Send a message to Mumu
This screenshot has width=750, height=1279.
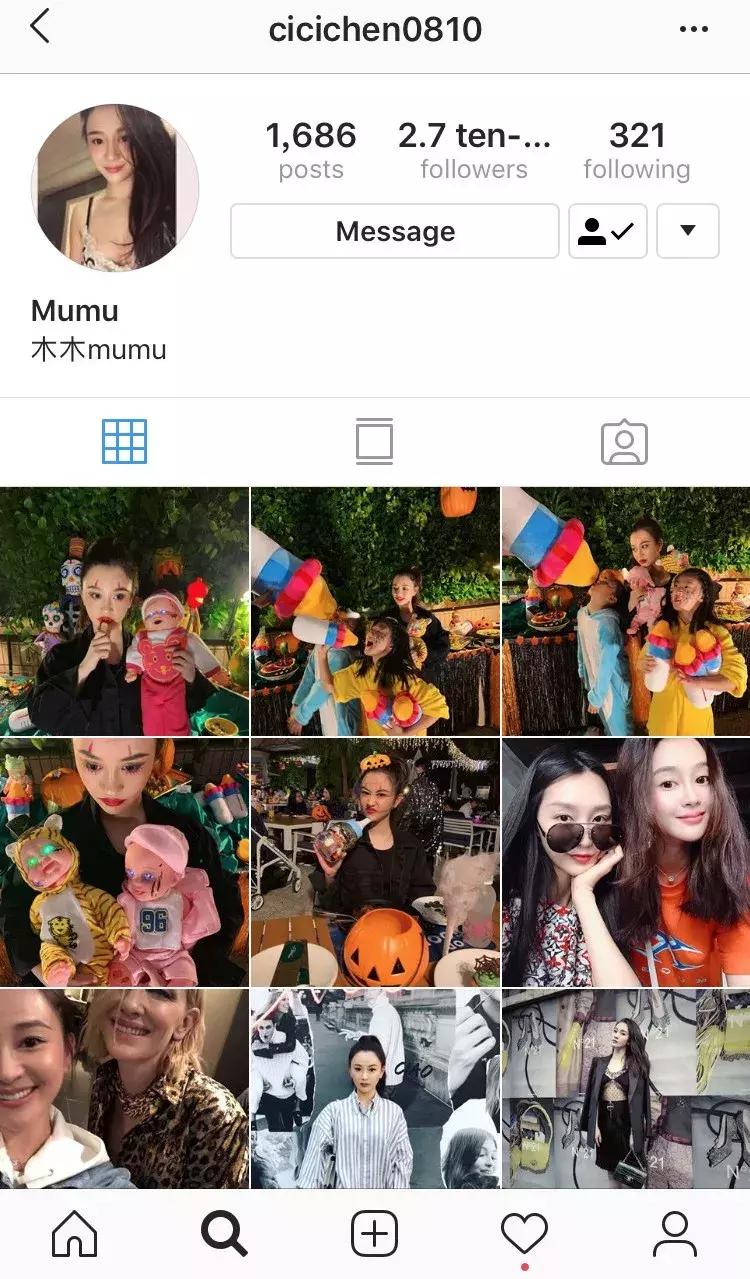coord(395,231)
